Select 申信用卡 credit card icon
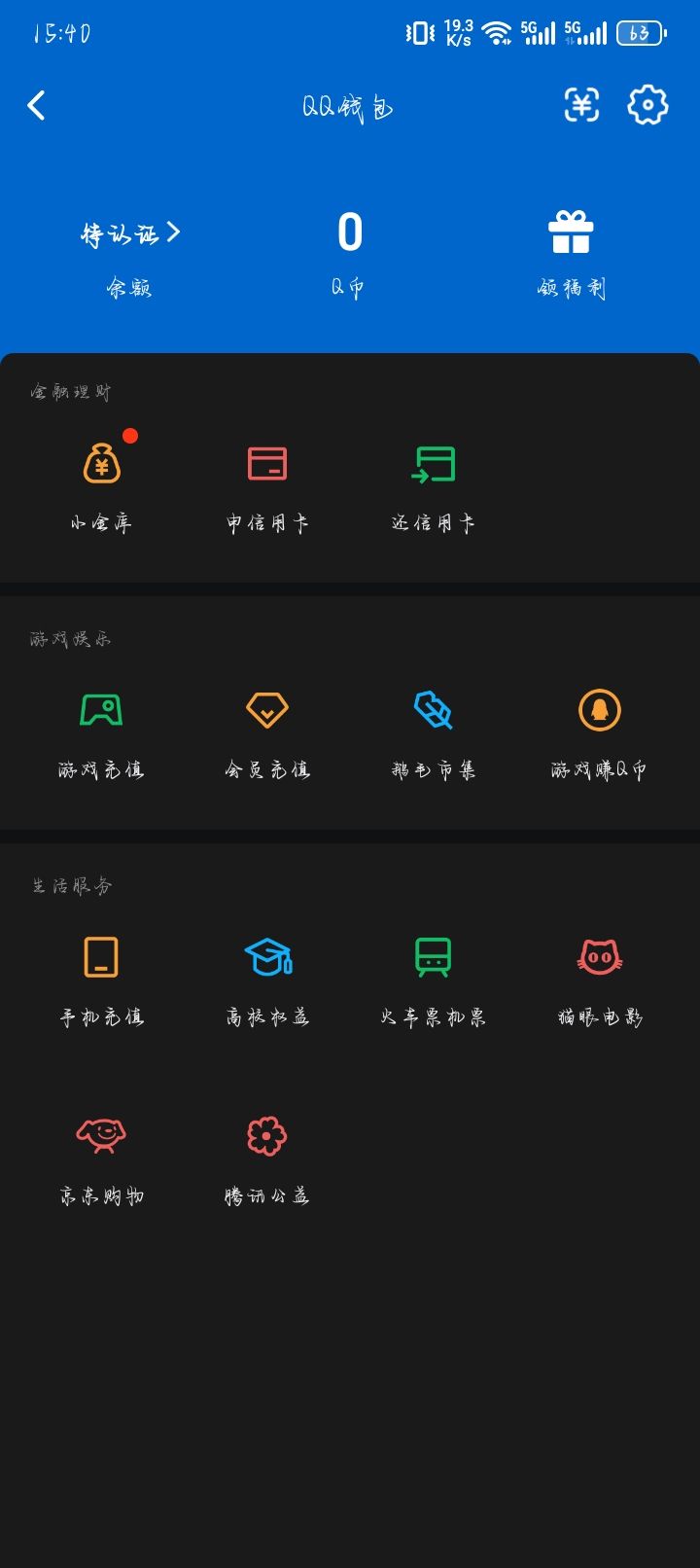The image size is (700, 1568). tap(267, 466)
